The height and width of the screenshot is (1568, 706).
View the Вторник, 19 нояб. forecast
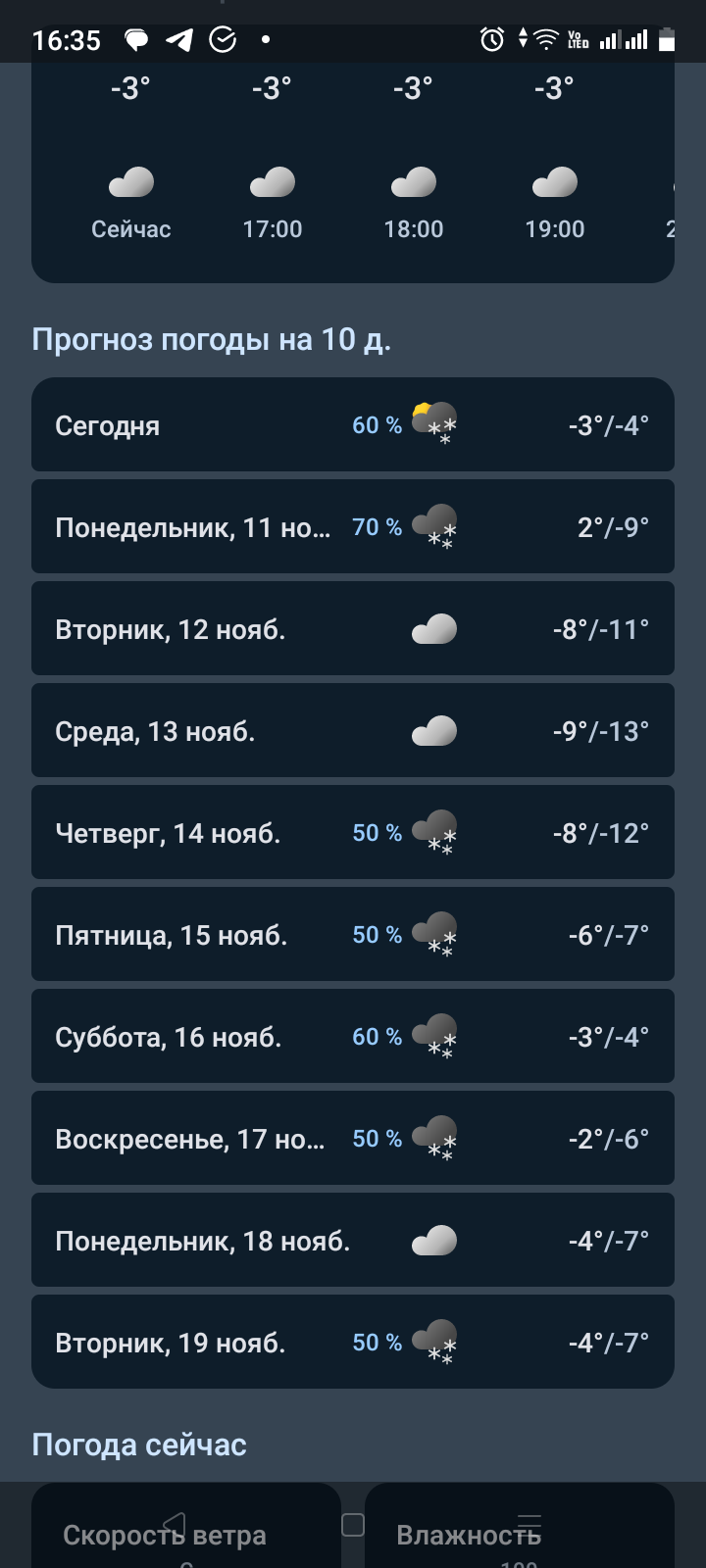pyautogui.click(x=353, y=1342)
